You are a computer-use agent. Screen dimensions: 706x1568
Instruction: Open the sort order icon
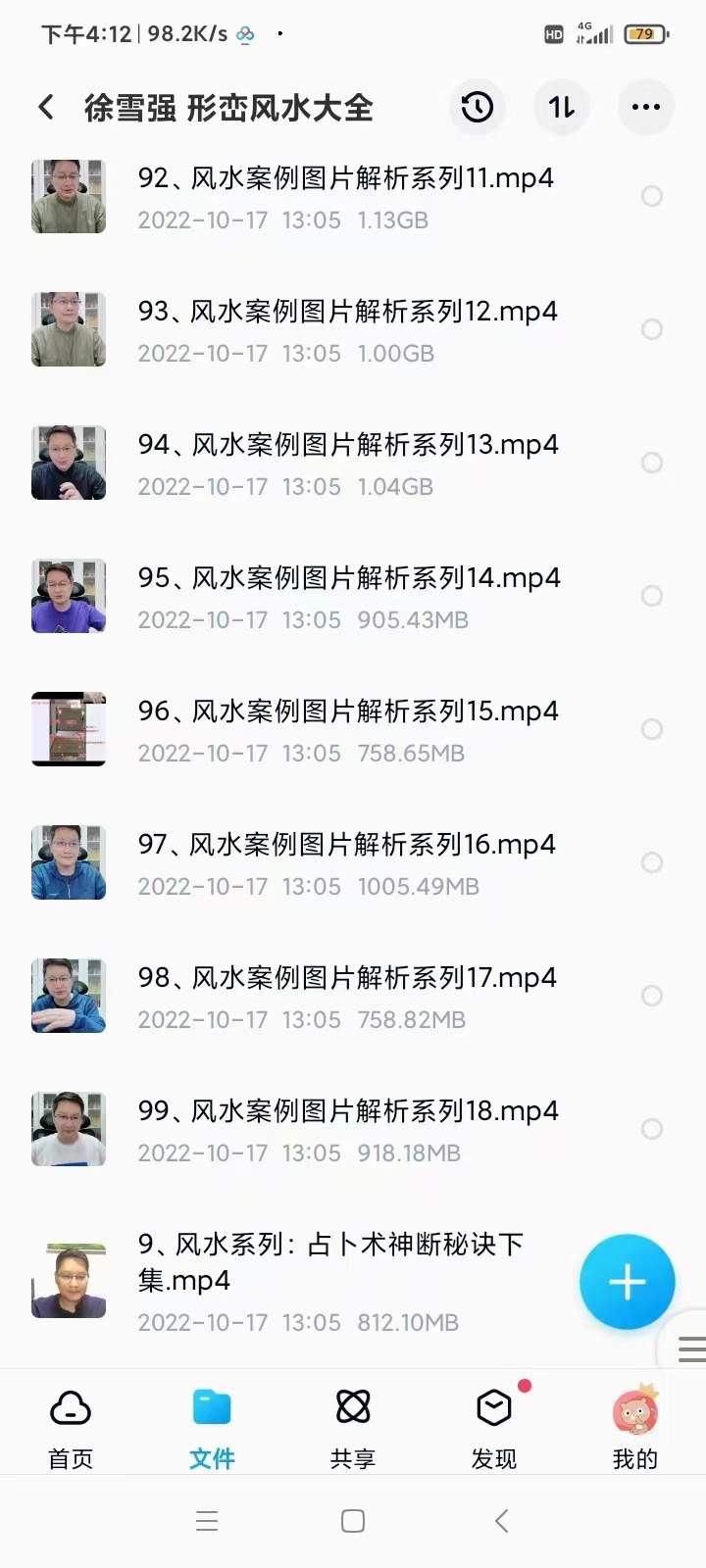pyautogui.click(x=561, y=107)
